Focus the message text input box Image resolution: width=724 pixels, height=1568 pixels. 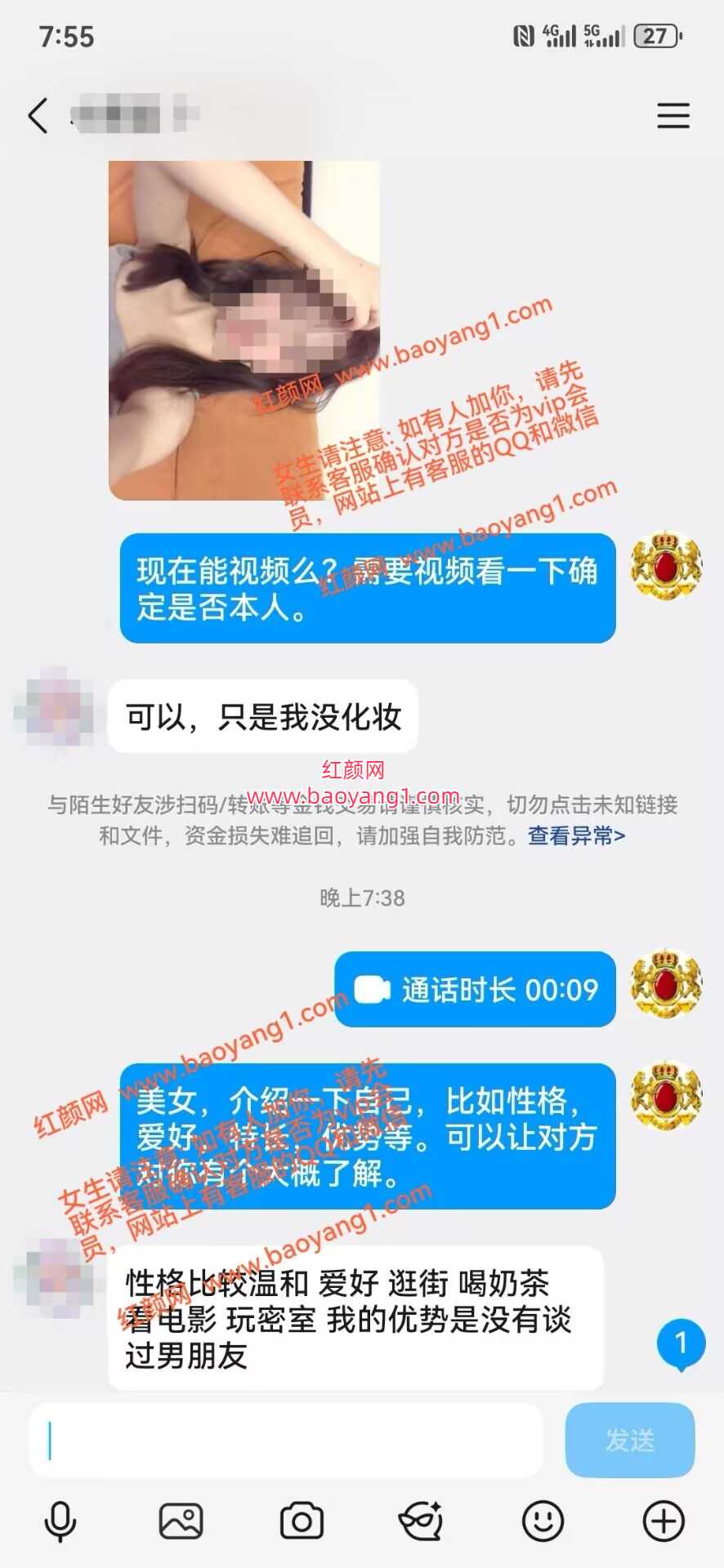click(x=286, y=1441)
